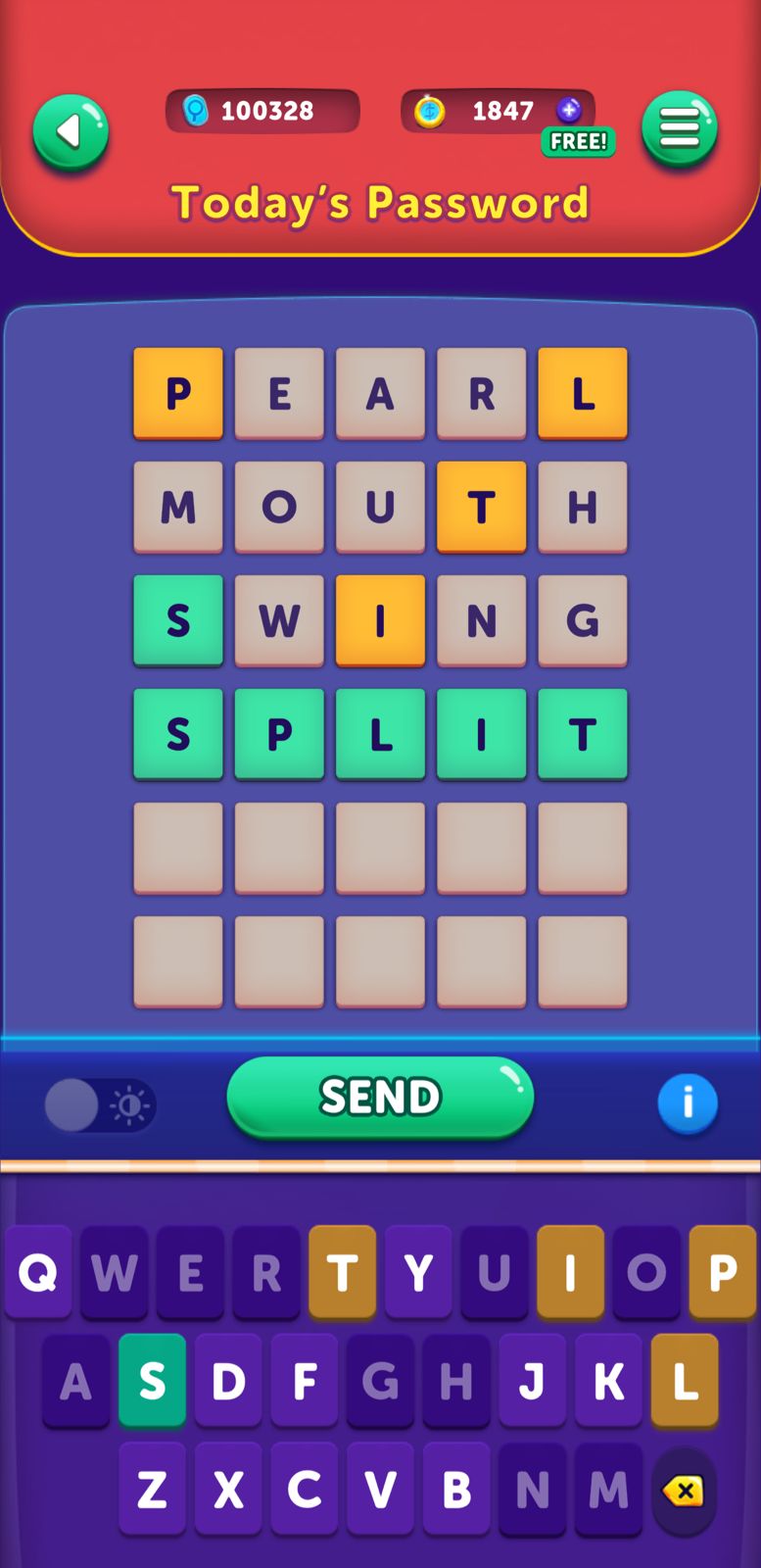Select the V key
This screenshot has height=1568, width=761.
380,1490
